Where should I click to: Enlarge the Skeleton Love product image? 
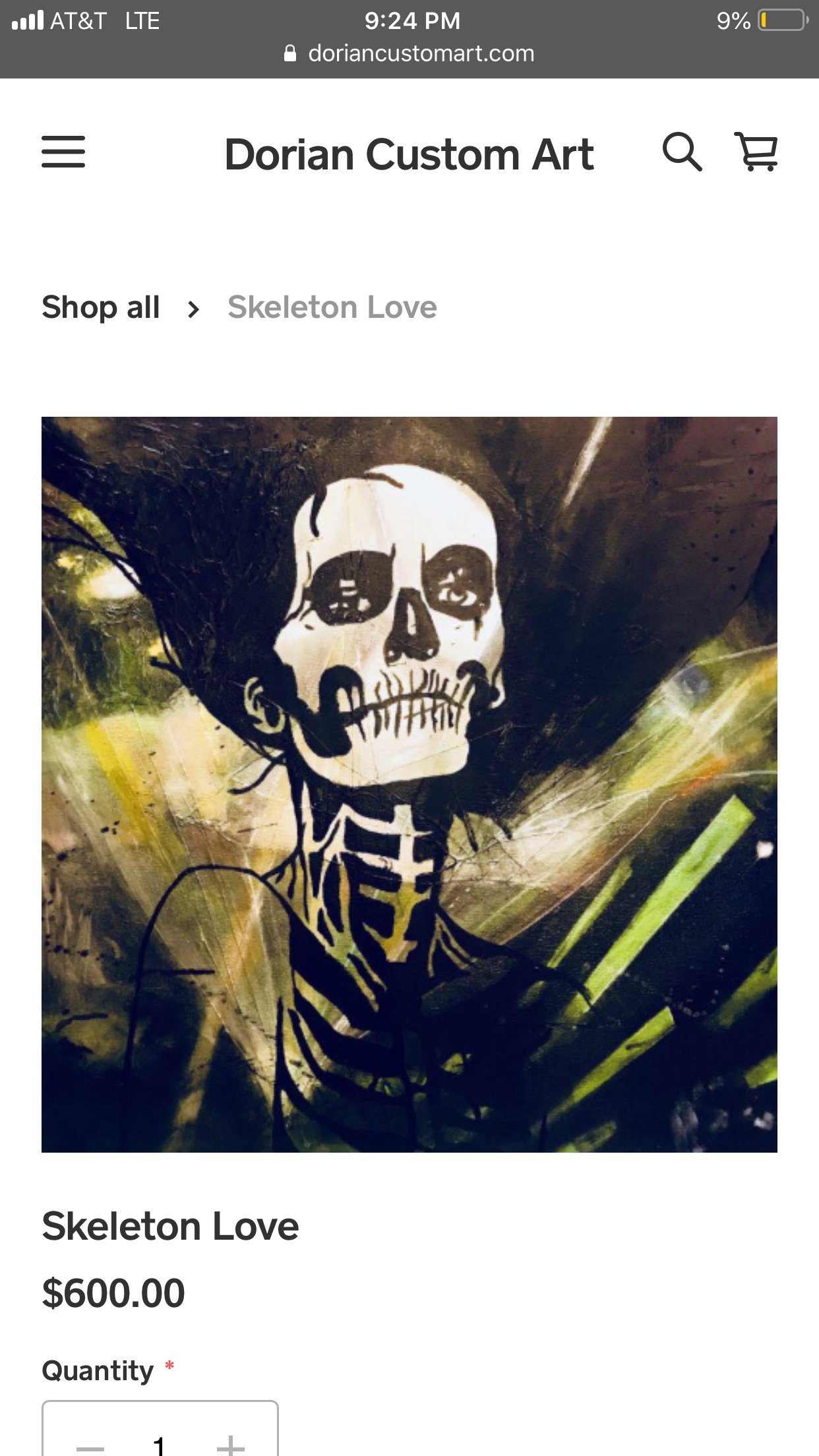coord(409,785)
